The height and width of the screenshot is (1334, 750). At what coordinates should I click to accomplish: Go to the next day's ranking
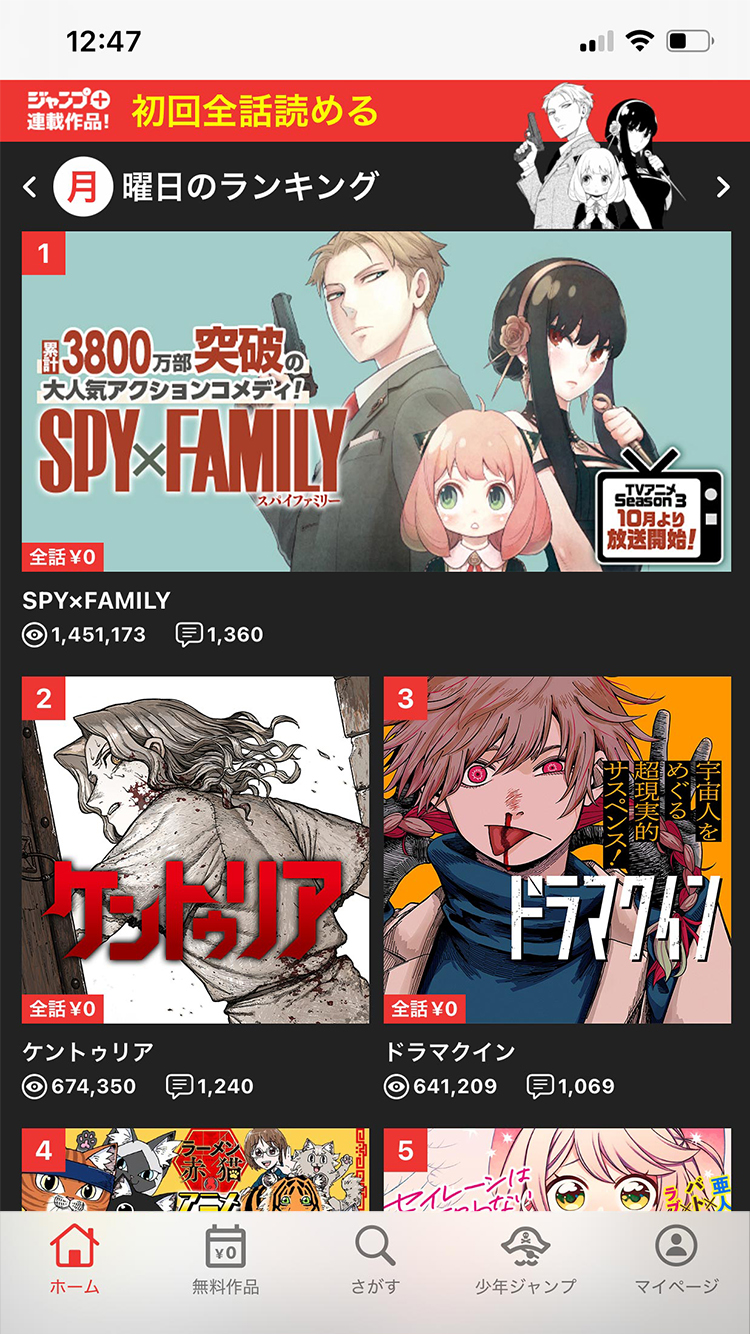(x=723, y=187)
